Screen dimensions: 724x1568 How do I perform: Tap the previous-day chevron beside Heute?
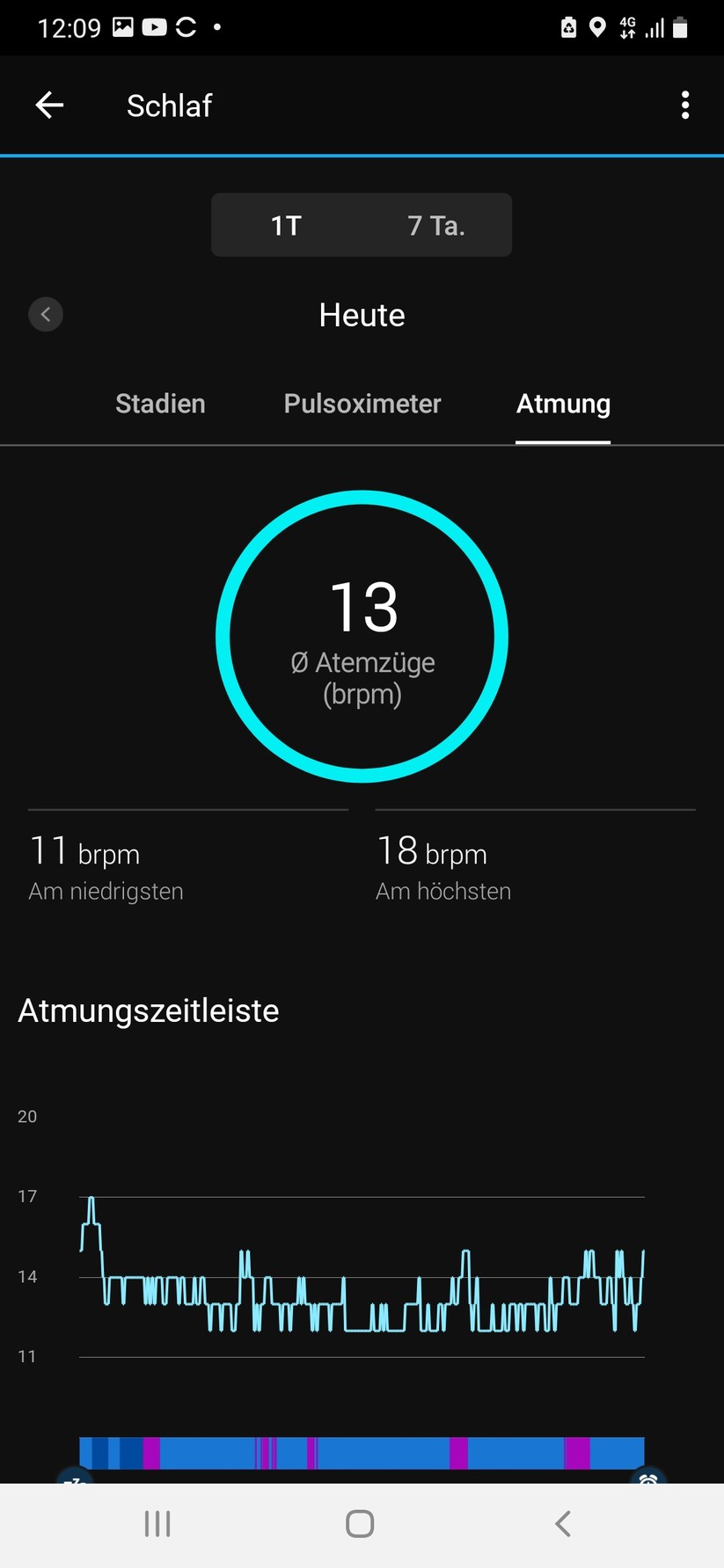(x=46, y=314)
